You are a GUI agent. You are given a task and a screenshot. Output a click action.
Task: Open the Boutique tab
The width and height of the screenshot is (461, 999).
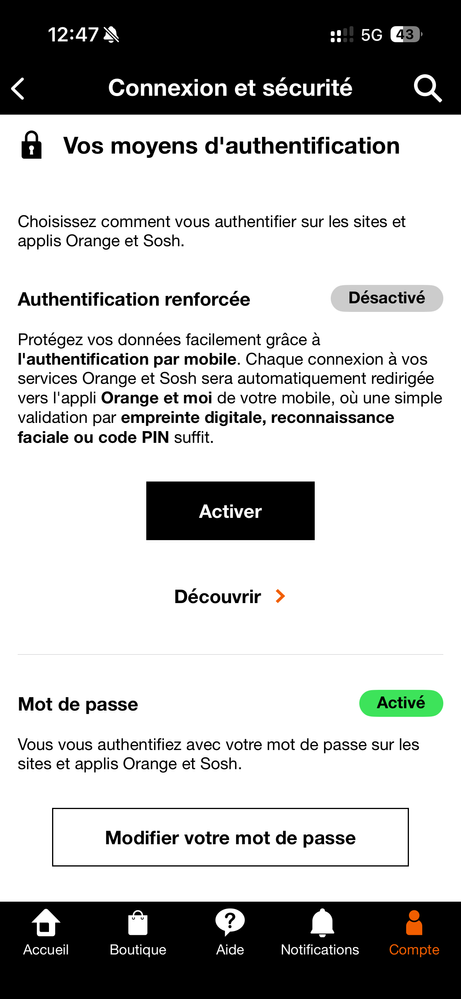click(138, 933)
